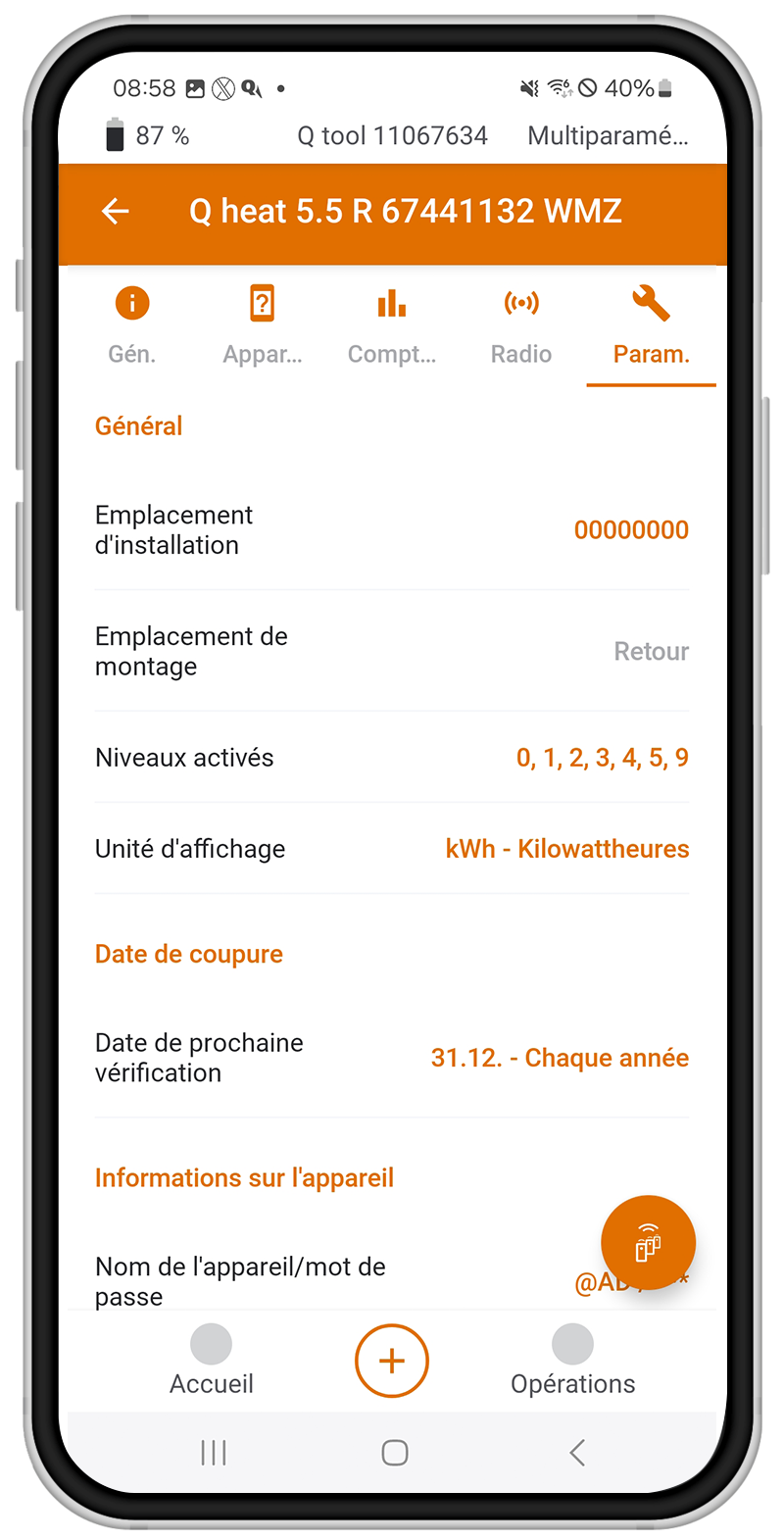Edit Emplacement d'installation value 00000000
The width and height of the screenshot is (784, 1540).
point(630,530)
